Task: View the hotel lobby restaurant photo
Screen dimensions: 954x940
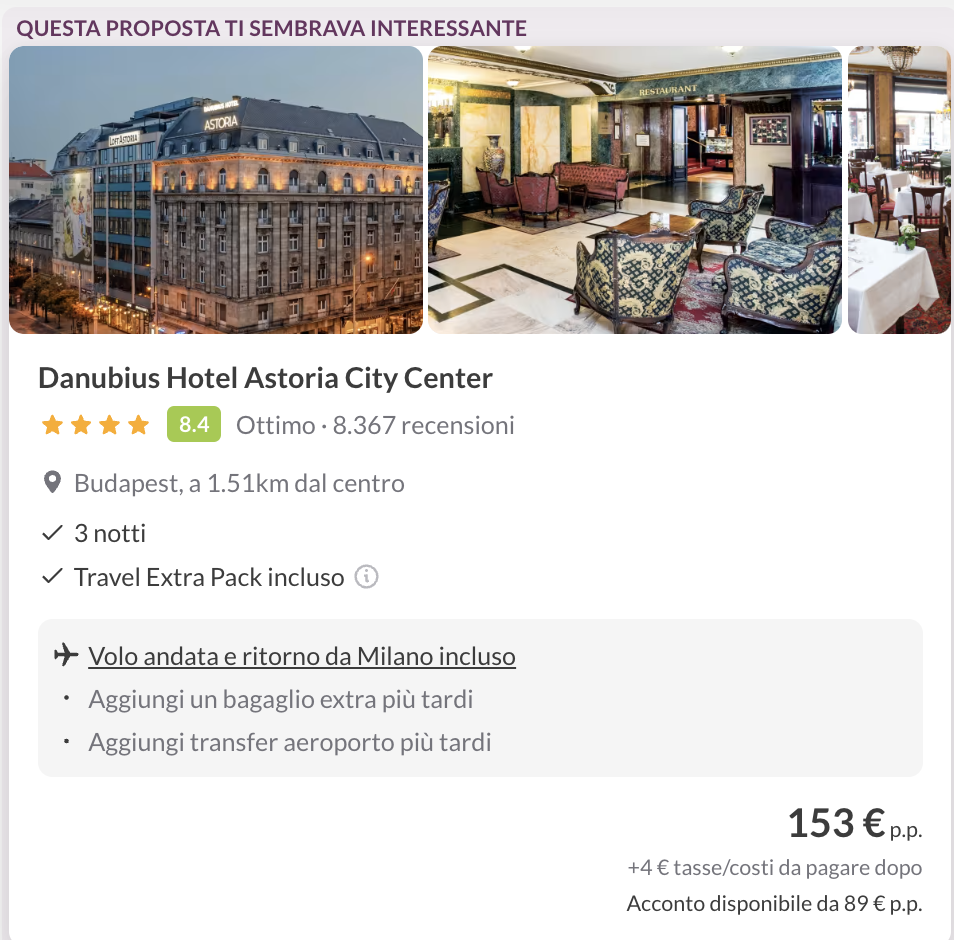Action: click(x=635, y=190)
